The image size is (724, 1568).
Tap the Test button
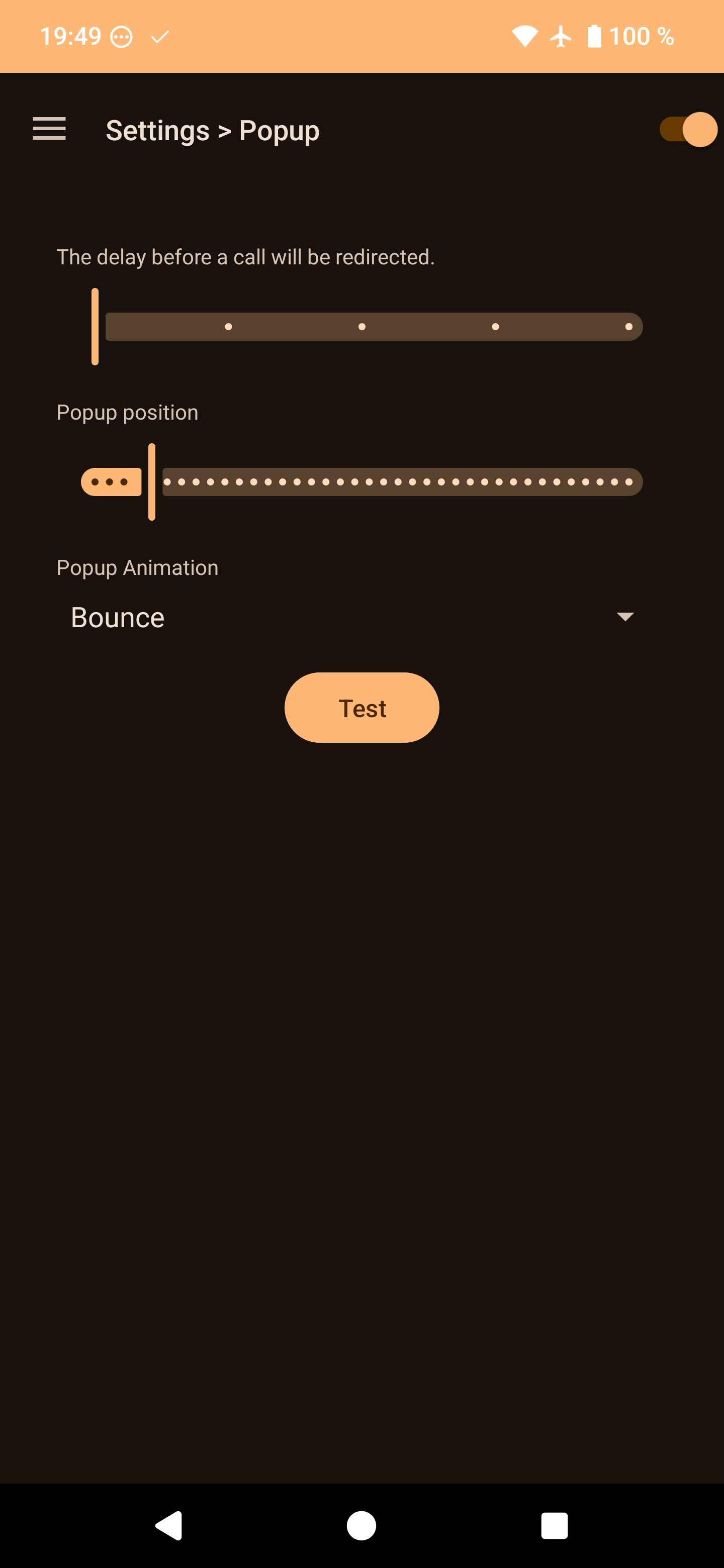click(361, 708)
